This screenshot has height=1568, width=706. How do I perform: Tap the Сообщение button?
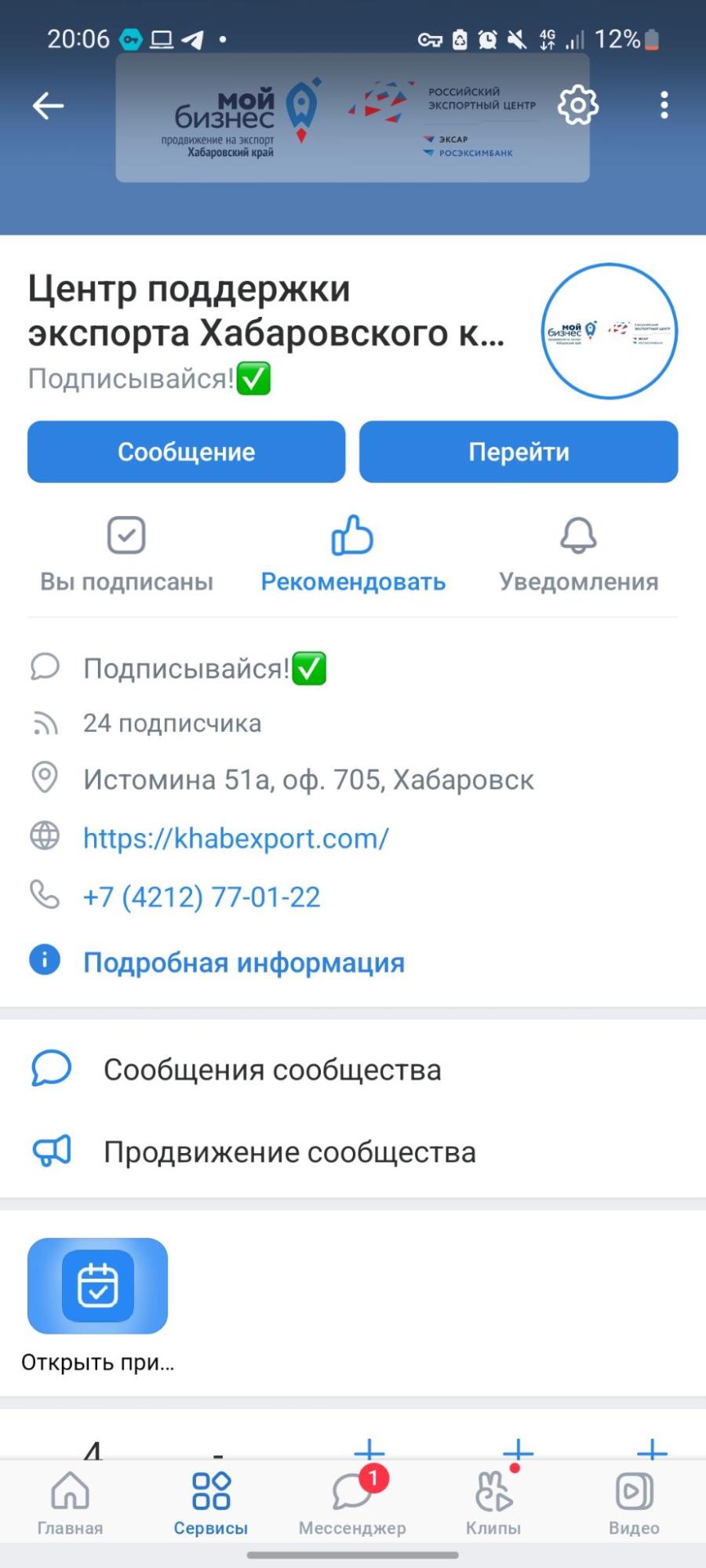click(187, 452)
